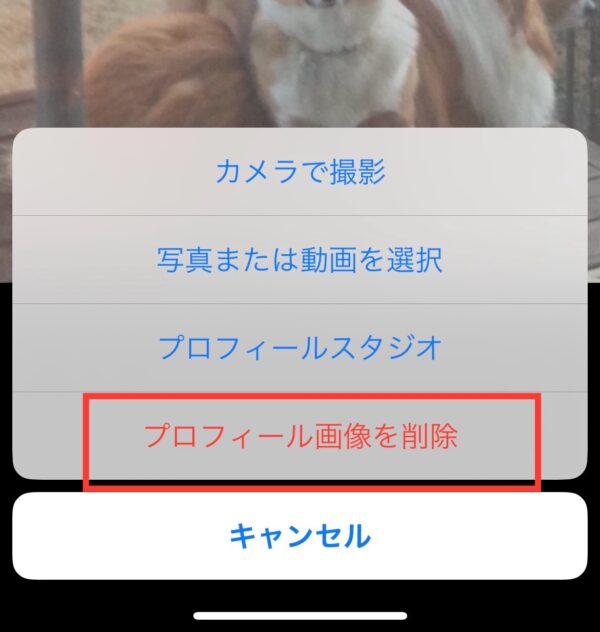Dismiss the sheet with キャンセル
The width and height of the screenshot is (600, 632).
300,536
